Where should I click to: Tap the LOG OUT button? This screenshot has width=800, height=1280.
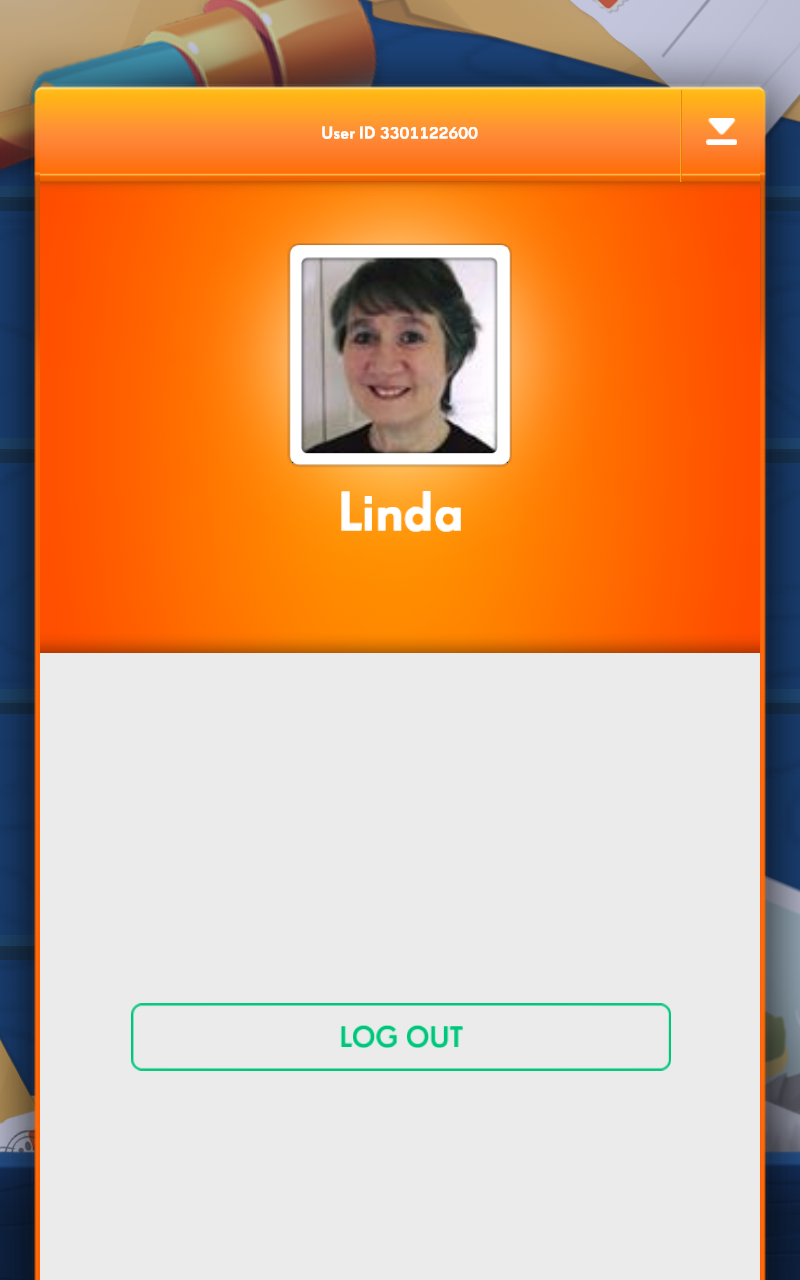[400, 1037]
